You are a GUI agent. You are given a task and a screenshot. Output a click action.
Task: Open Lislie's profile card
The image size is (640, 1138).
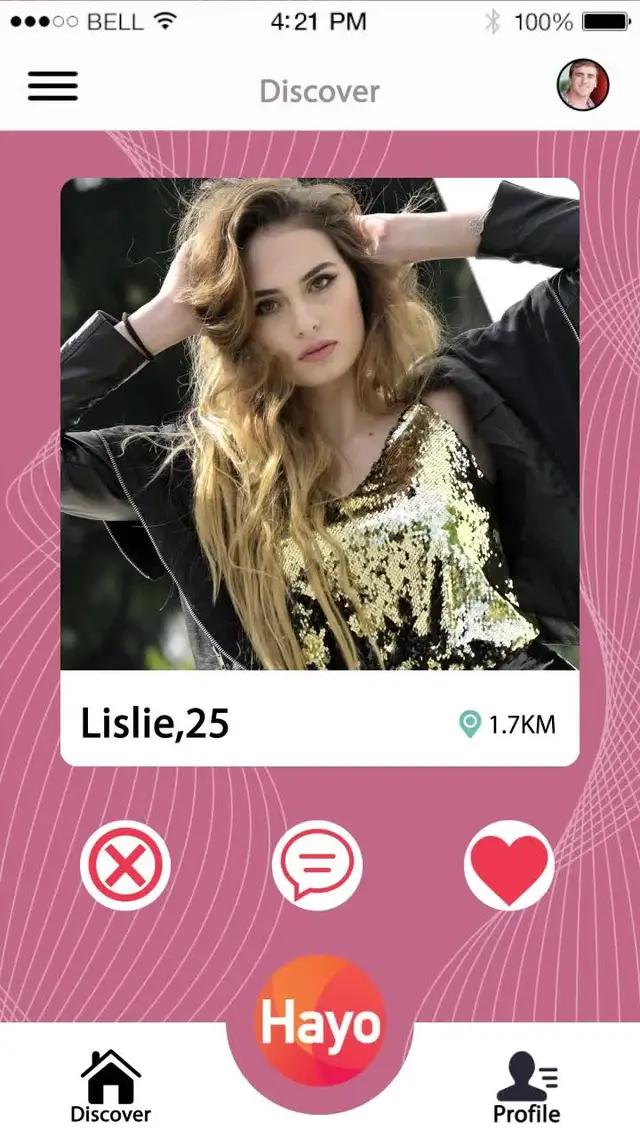(320, 470)
